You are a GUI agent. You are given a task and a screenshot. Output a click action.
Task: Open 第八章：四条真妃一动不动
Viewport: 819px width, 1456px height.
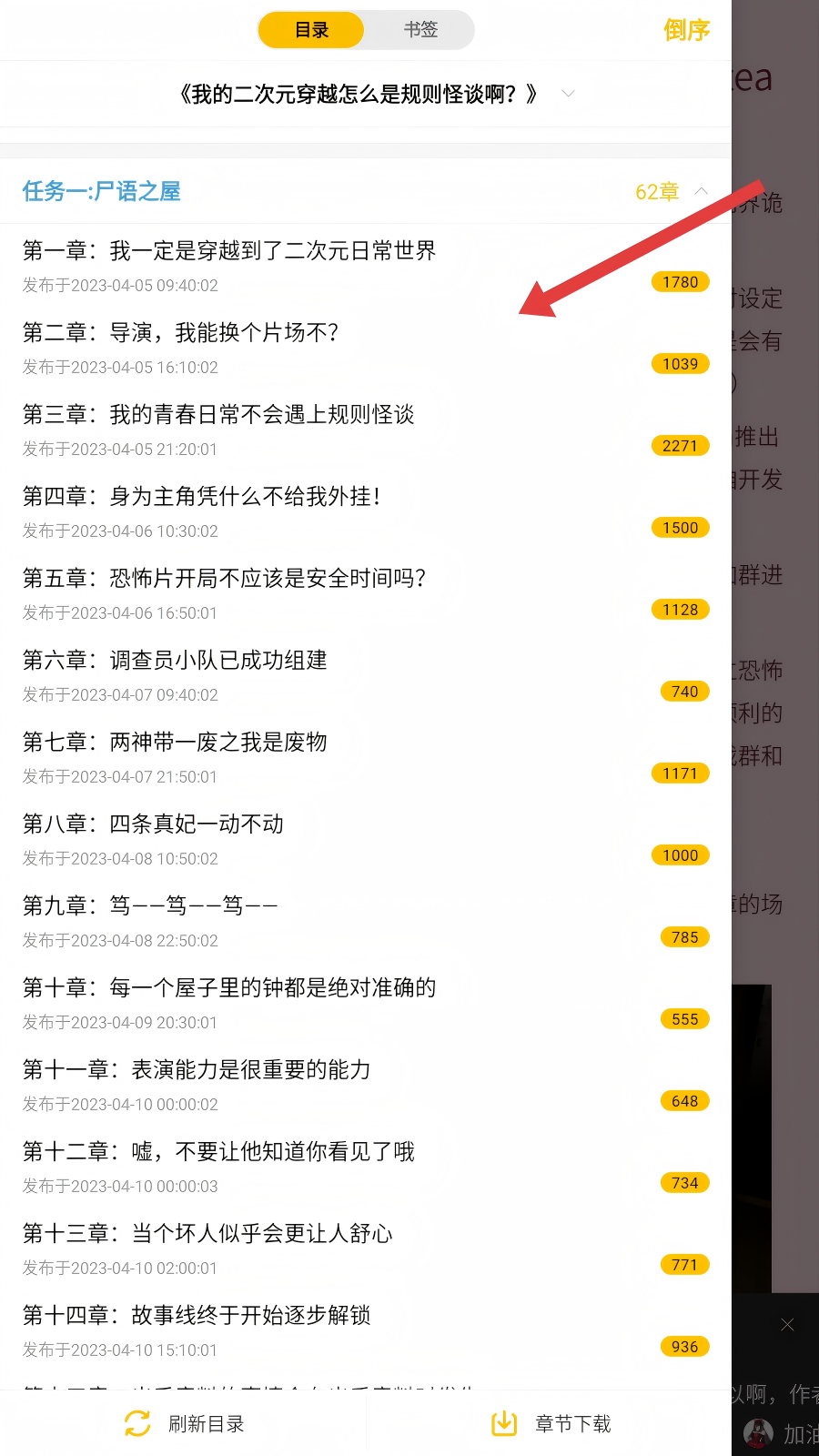point(153,824)
